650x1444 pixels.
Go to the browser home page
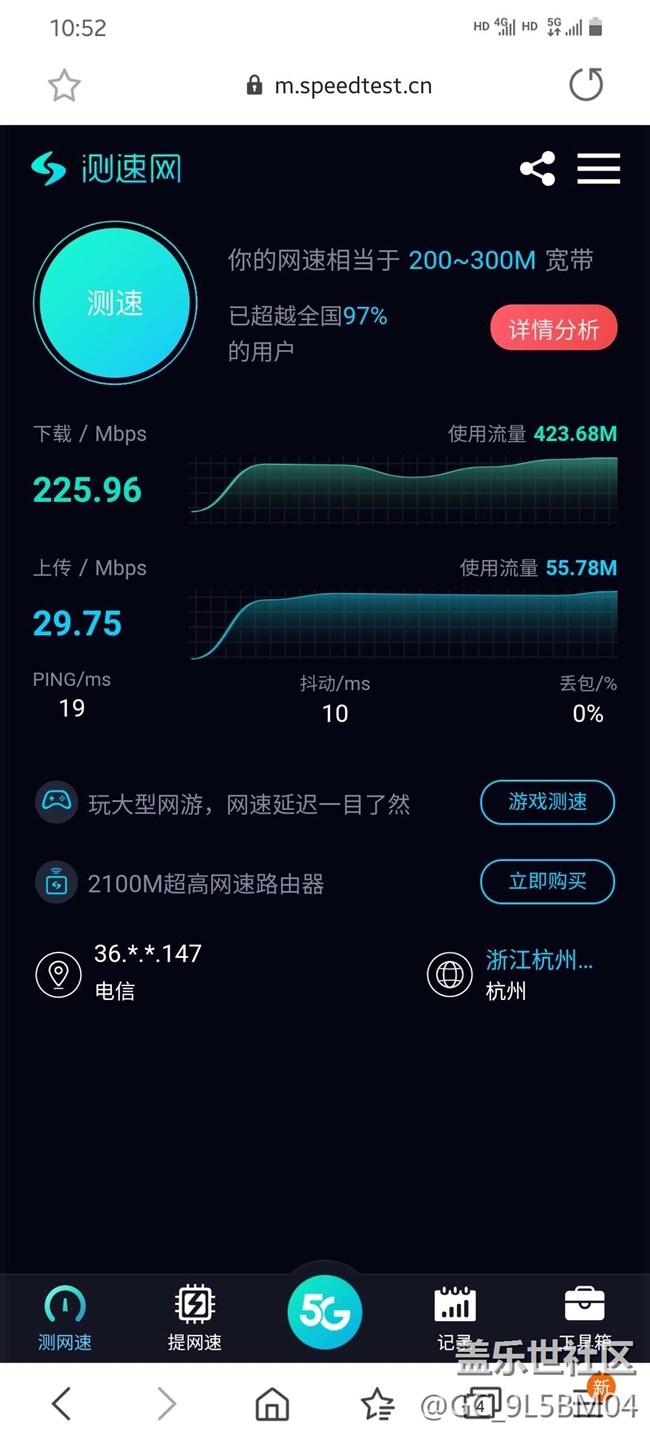click(x=272, y=1404)
